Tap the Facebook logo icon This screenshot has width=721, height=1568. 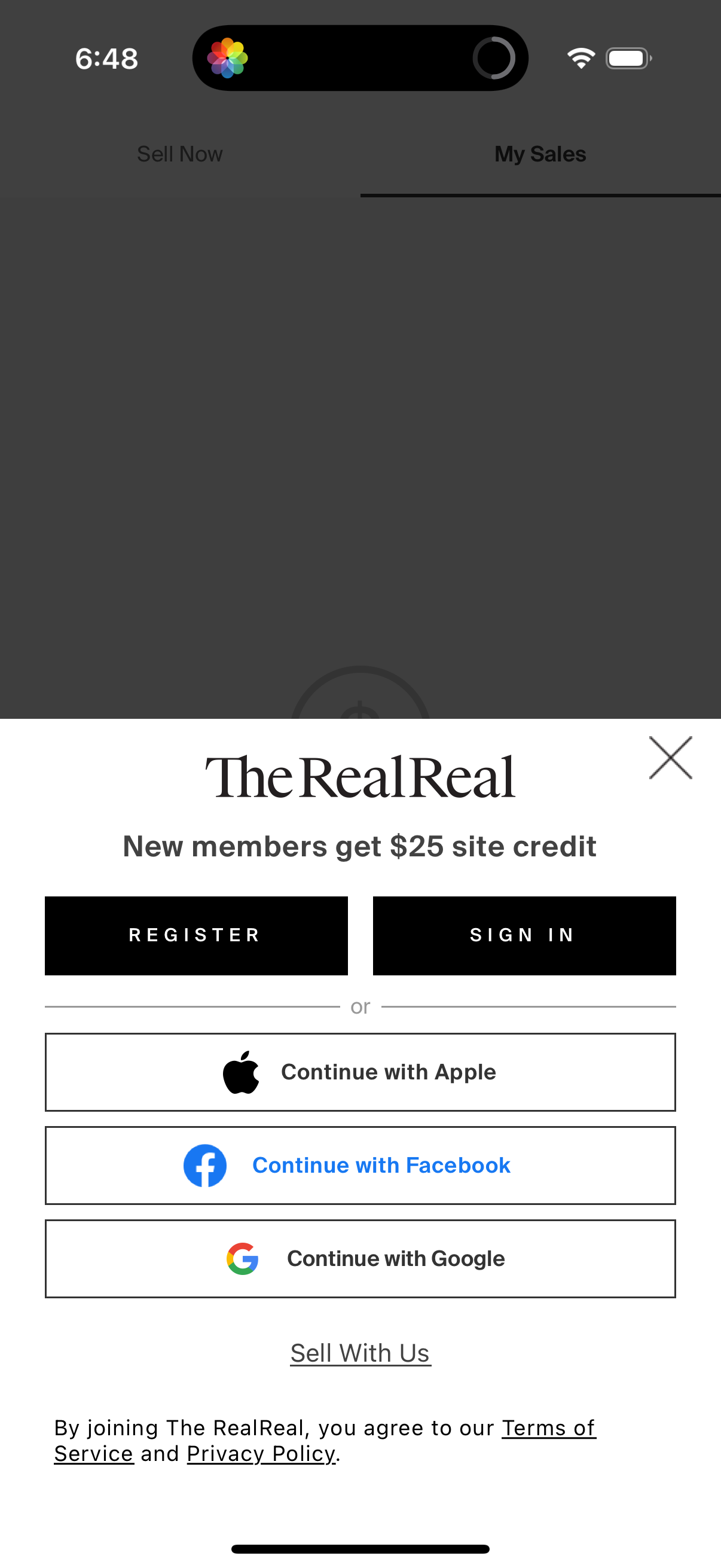(x=206, y=1165)
